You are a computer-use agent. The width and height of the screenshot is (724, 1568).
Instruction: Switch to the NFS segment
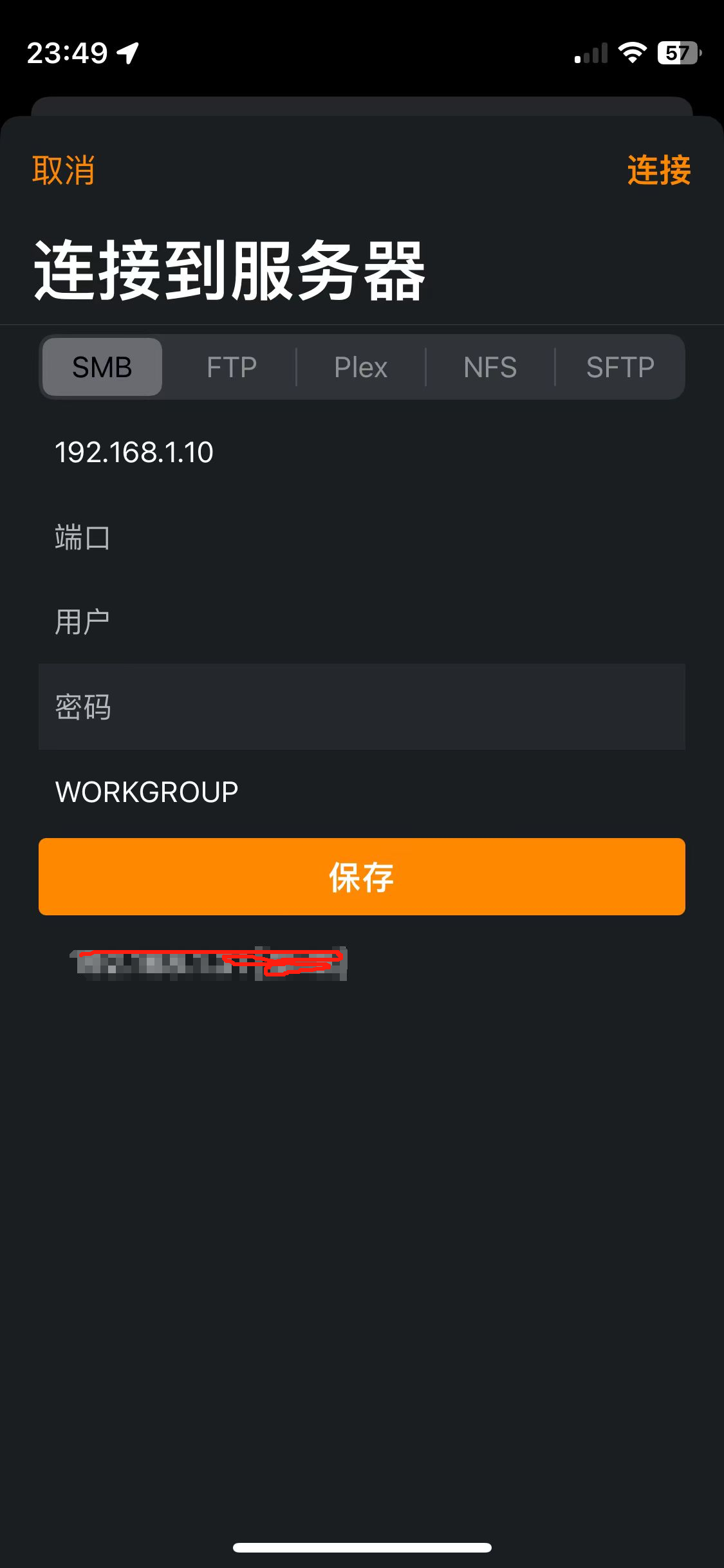click(490, 367)
